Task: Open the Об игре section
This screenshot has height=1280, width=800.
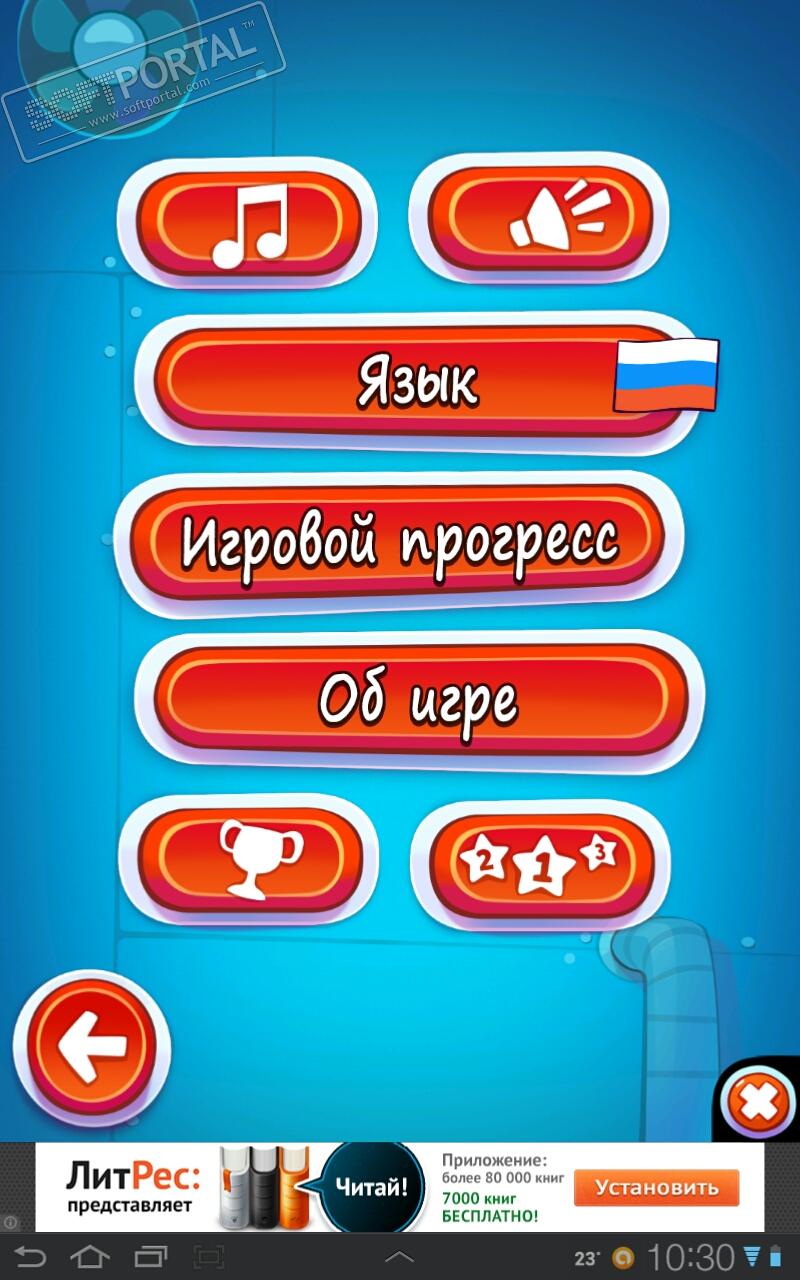Action: 418,698
